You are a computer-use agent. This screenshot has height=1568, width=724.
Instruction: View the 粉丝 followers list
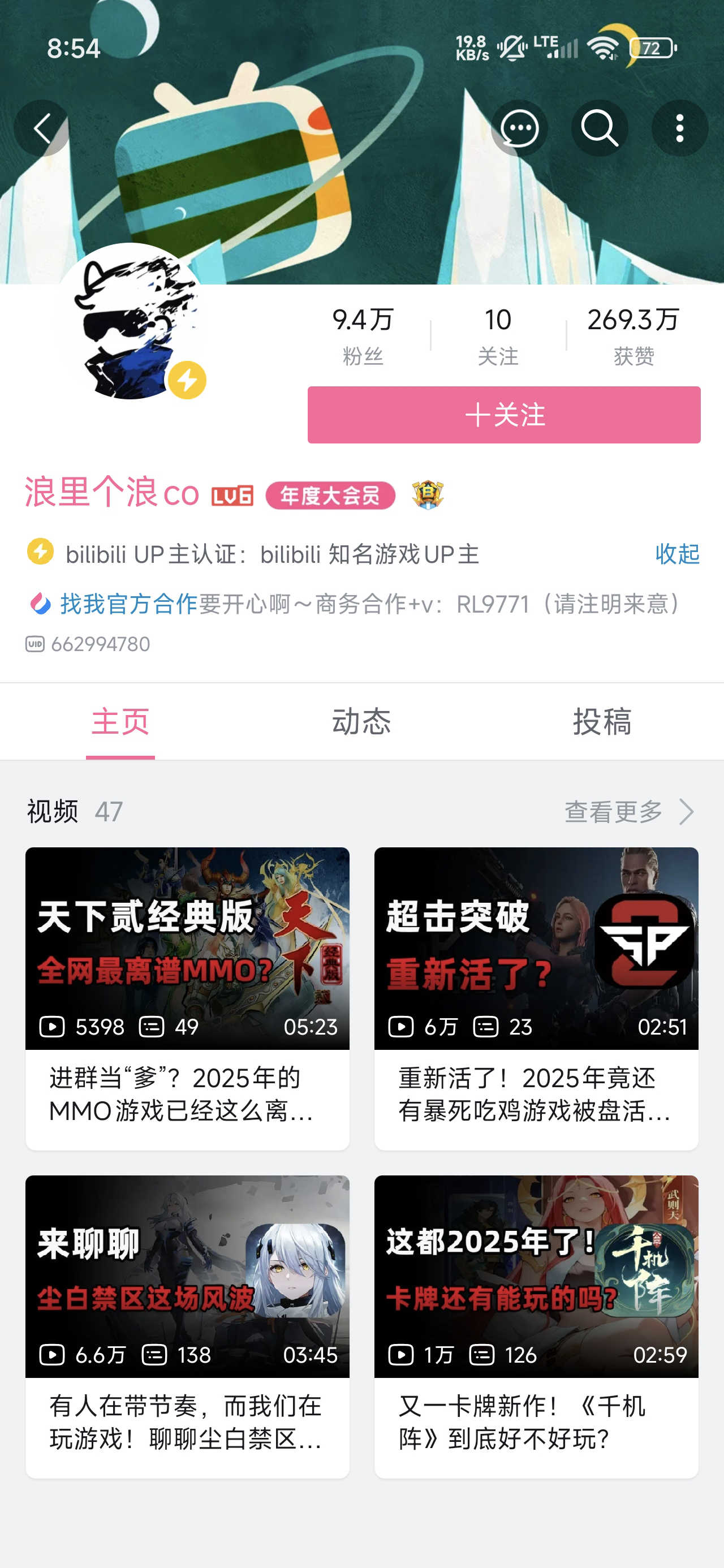[x=363, y=335]
